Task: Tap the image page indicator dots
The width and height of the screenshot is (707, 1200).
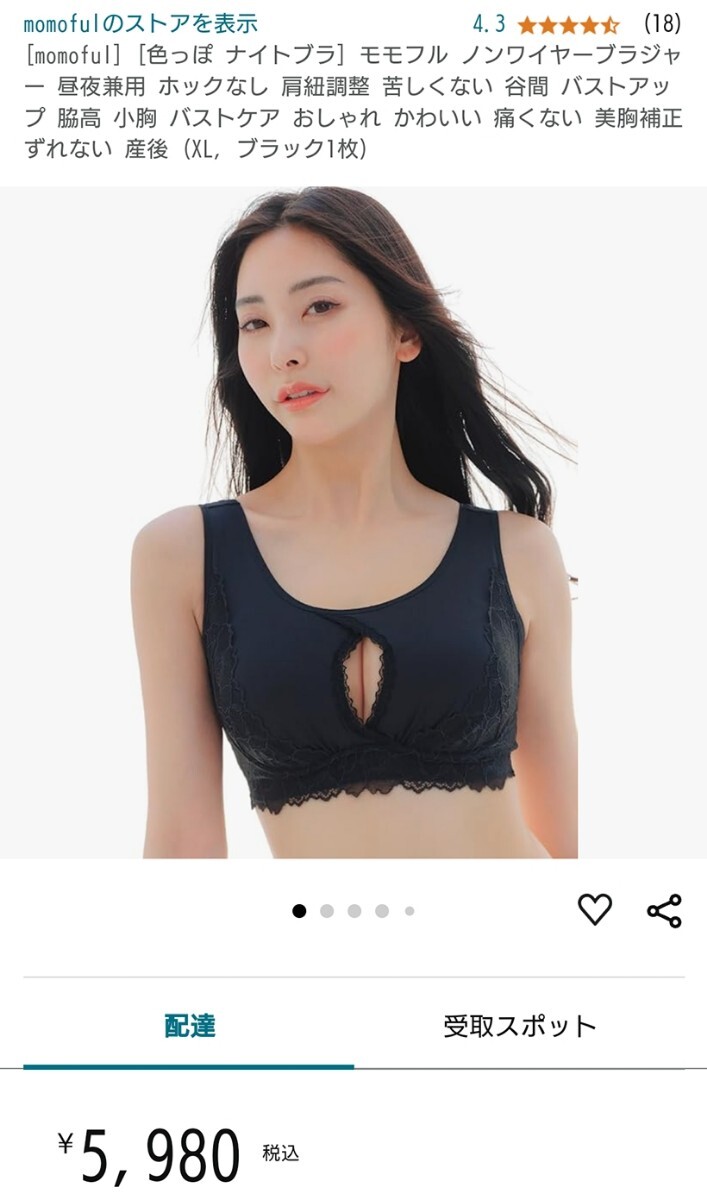Action: [354, 911]
